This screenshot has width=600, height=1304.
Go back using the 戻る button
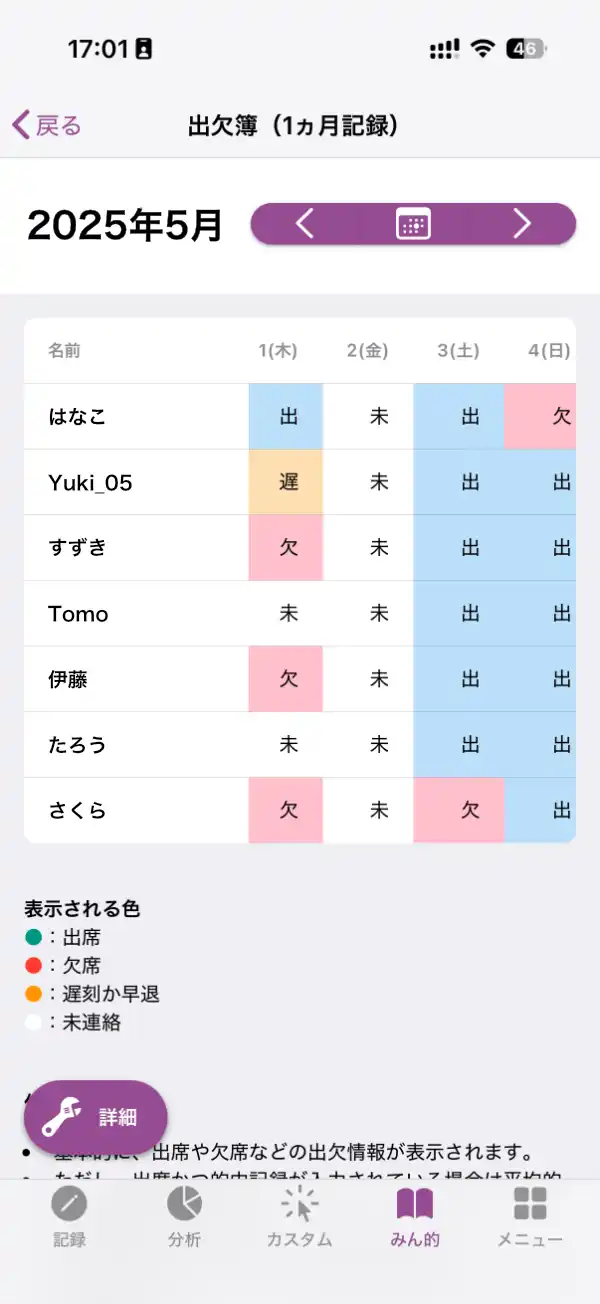click(46, 125)
